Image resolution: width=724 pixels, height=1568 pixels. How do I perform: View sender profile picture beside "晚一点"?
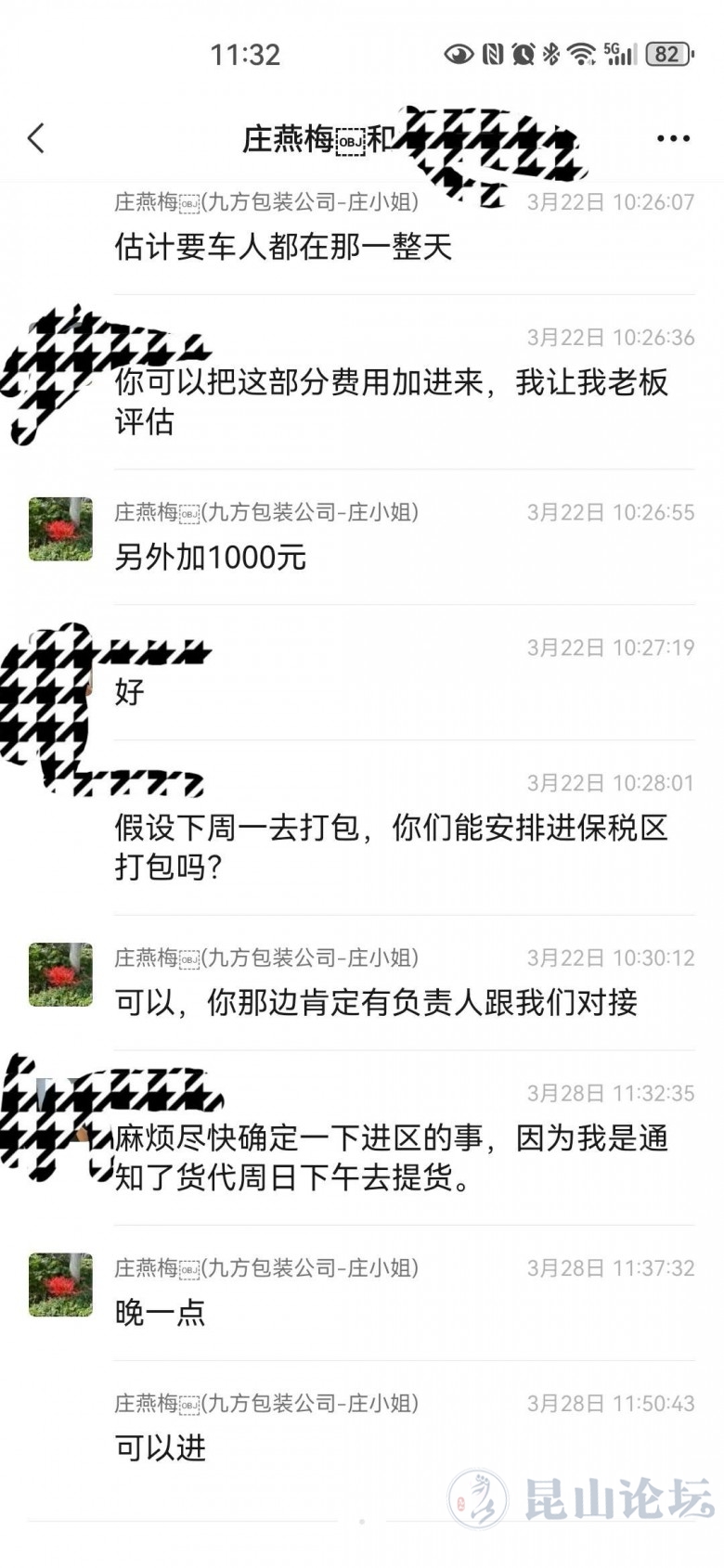(x=60, y=1285)
